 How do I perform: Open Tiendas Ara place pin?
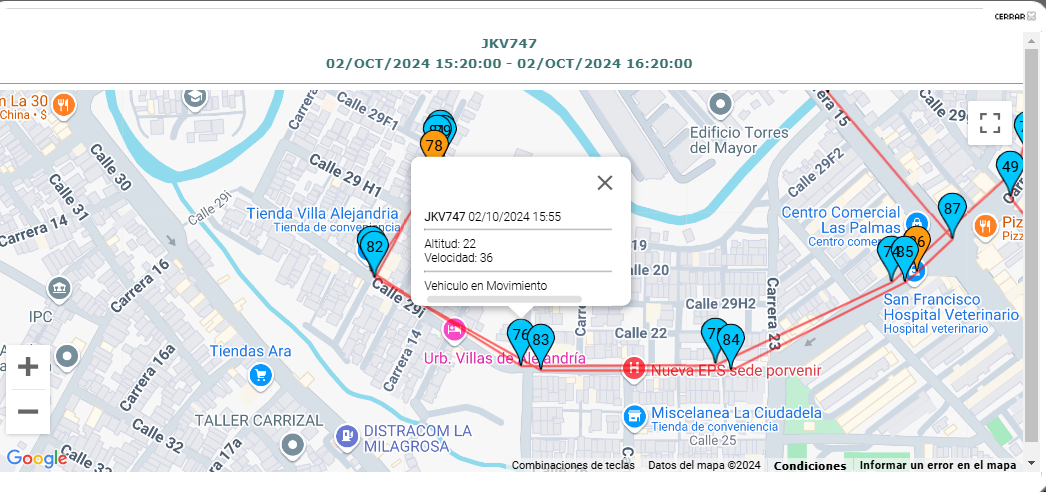tap(261, 375)
